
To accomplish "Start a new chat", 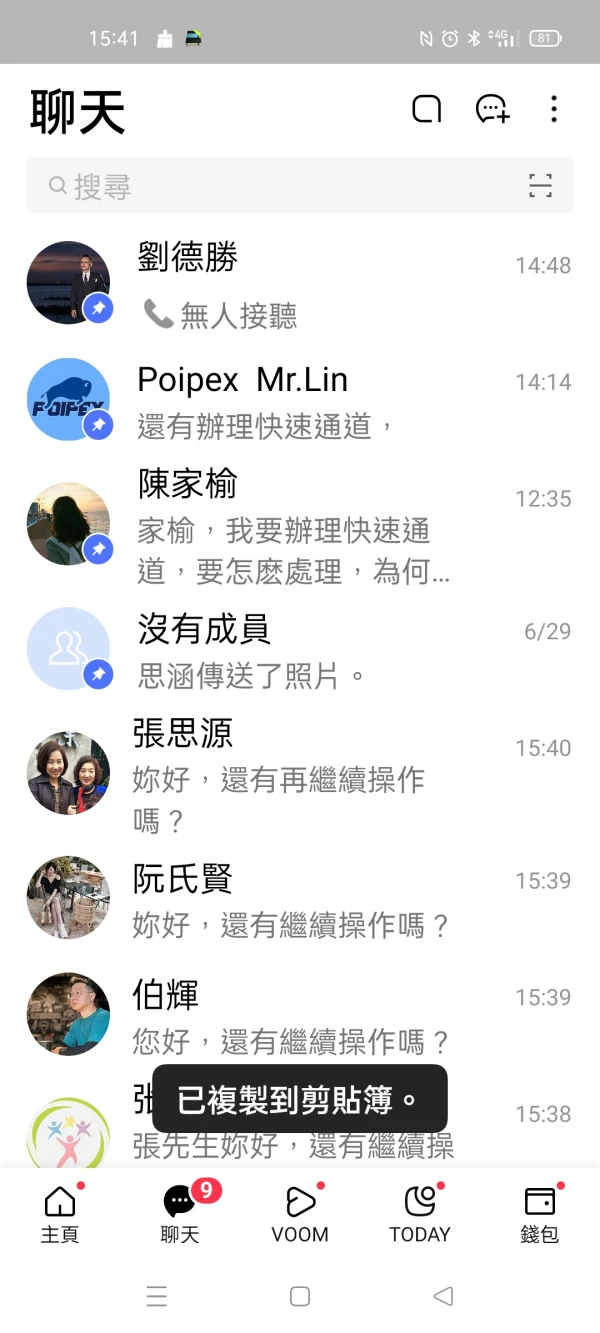I will 492,109.
